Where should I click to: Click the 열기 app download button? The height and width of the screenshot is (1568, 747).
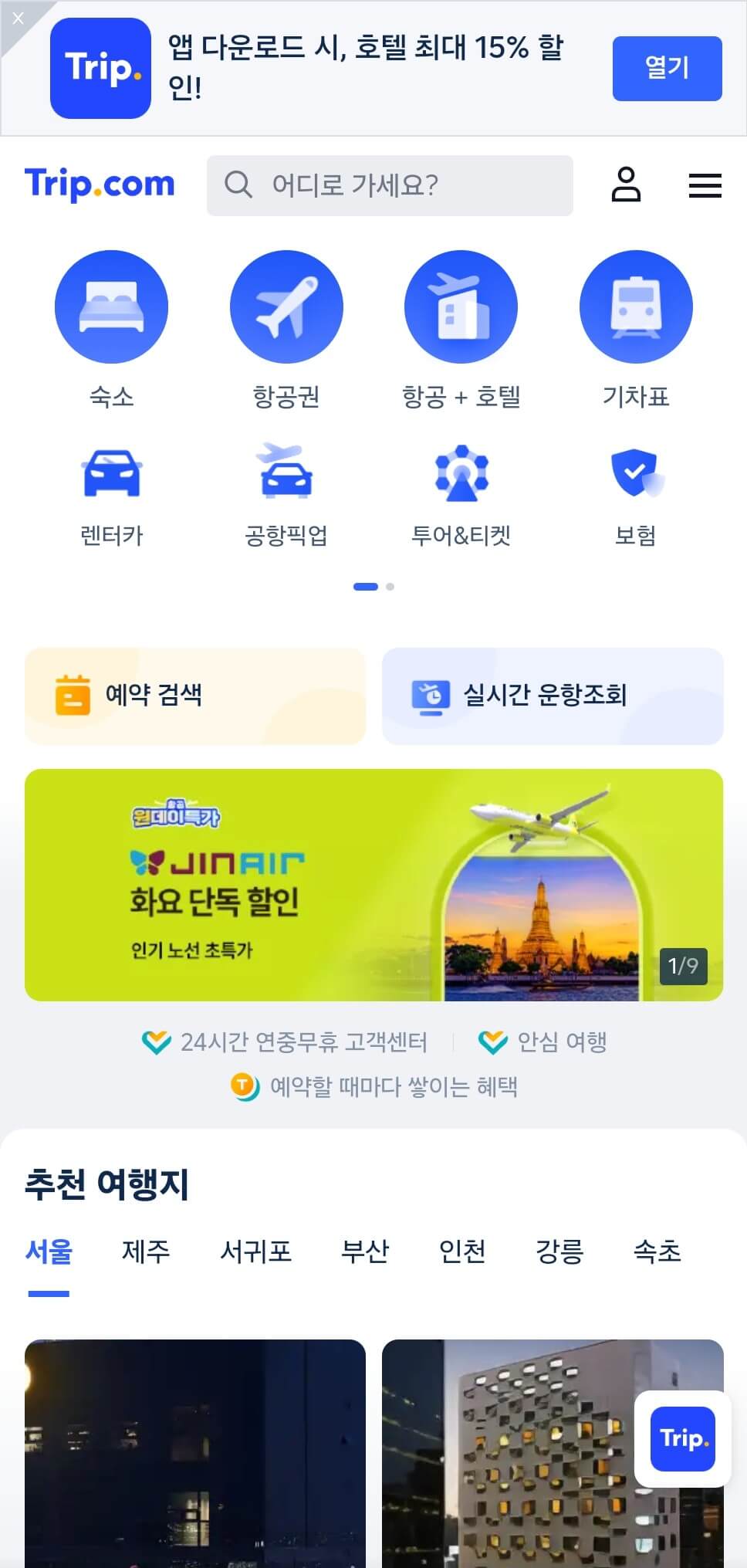tap(667, 69)
